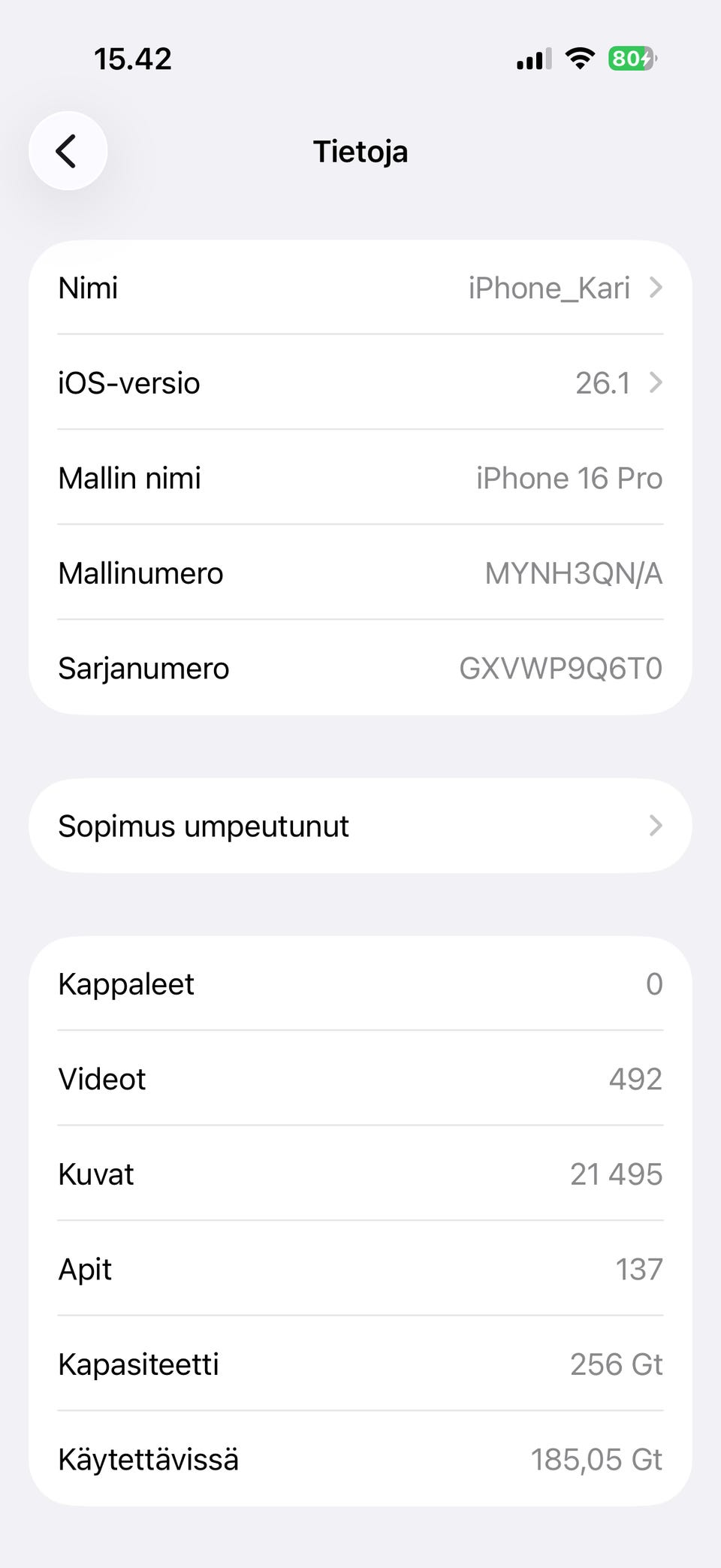The image size is (721, 1568).
Task: Tap the Mallinumero row to toggle model number
Action: point(360,573)
